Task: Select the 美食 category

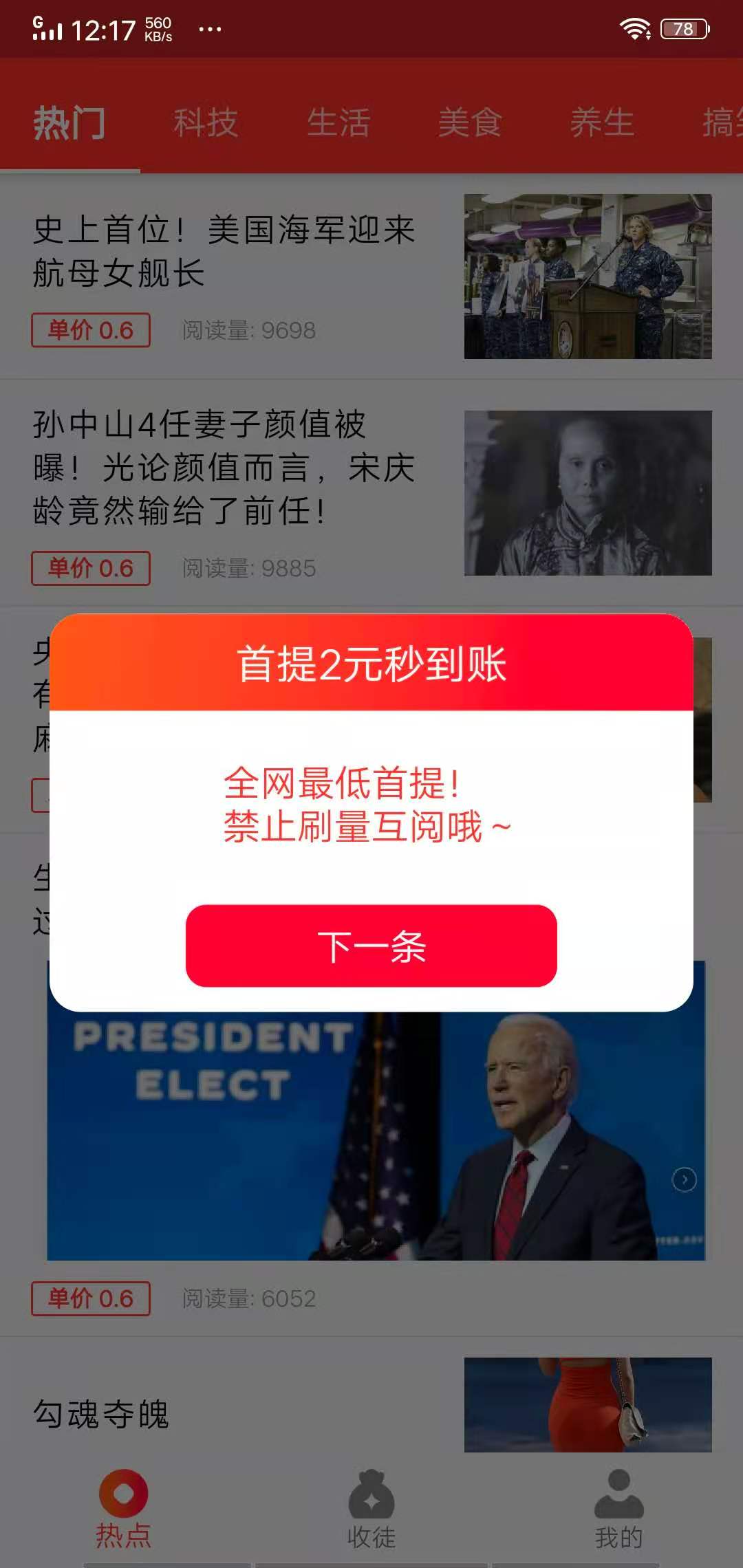Action: [471, 122]
